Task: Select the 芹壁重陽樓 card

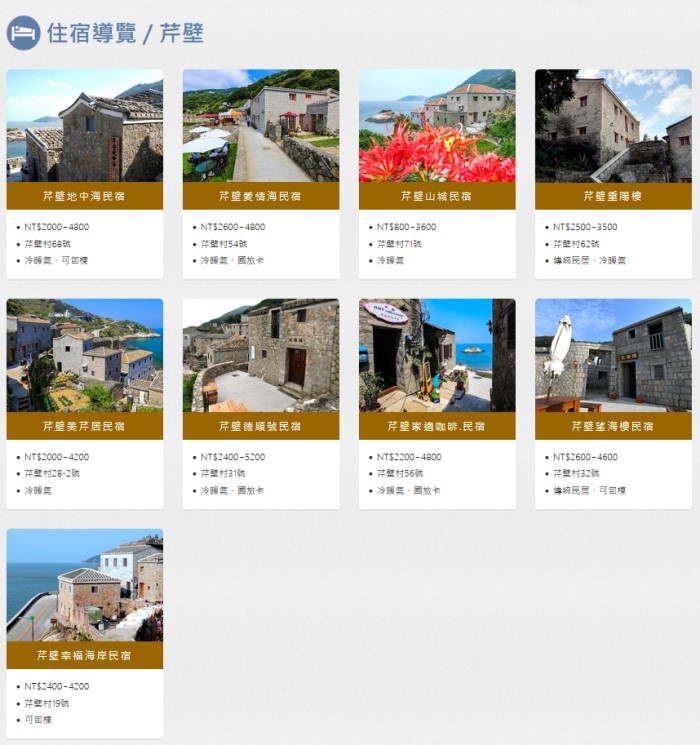Action: tap(613, 196)
